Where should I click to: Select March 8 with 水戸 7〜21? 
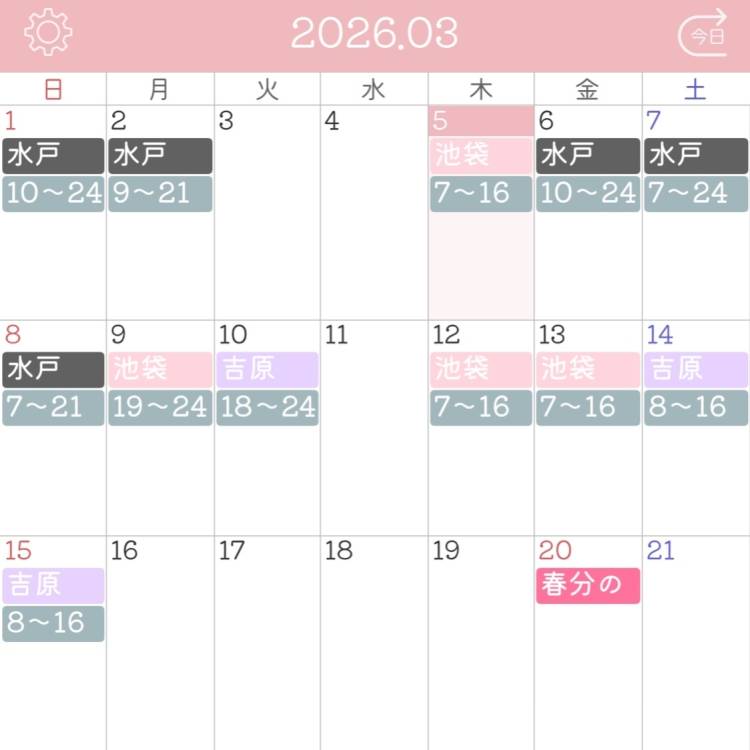click(x=53, y=427)
